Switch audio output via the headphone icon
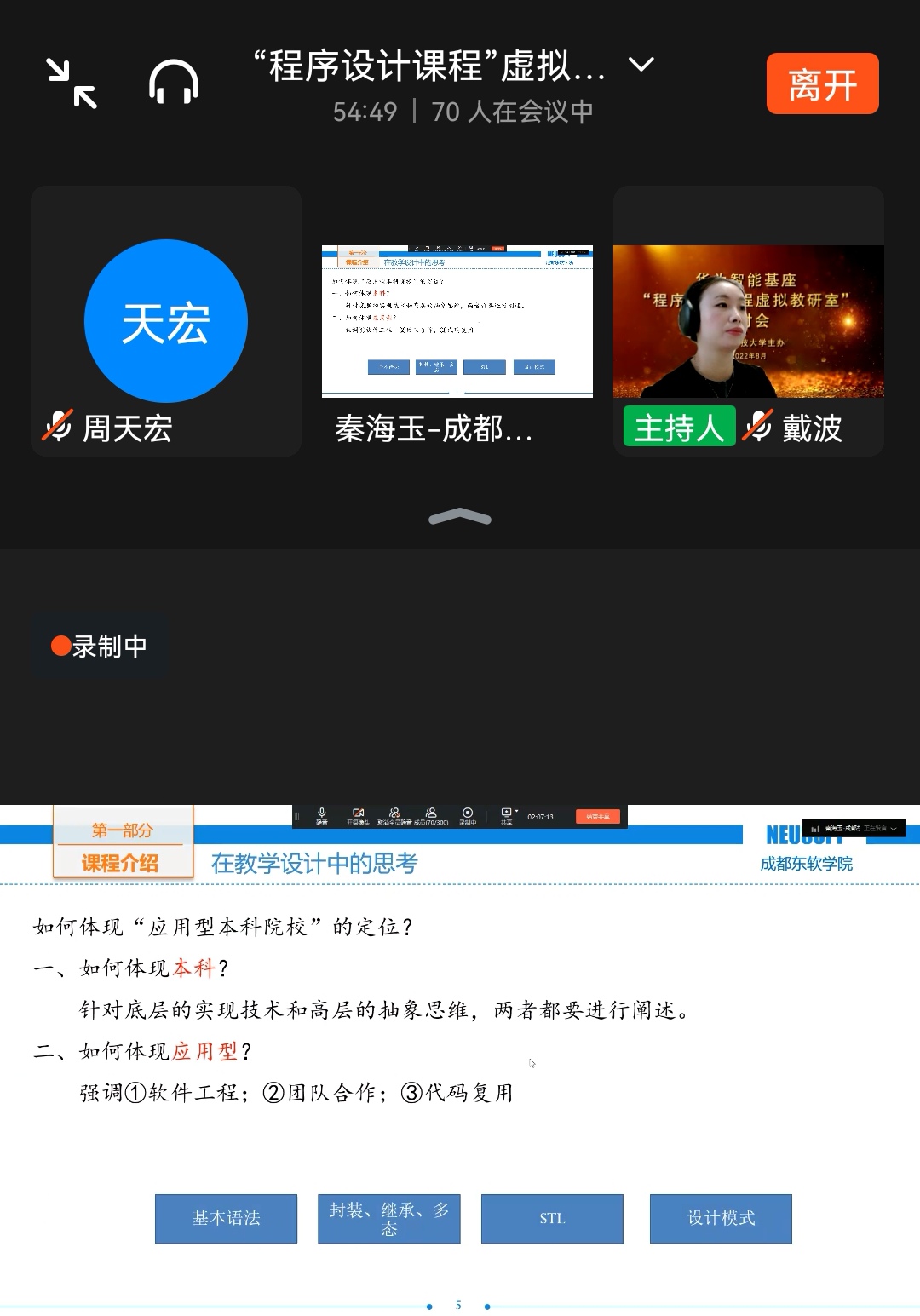This screenshot has width=920, height=1316. pyautogui.click(x=174, y=83)
